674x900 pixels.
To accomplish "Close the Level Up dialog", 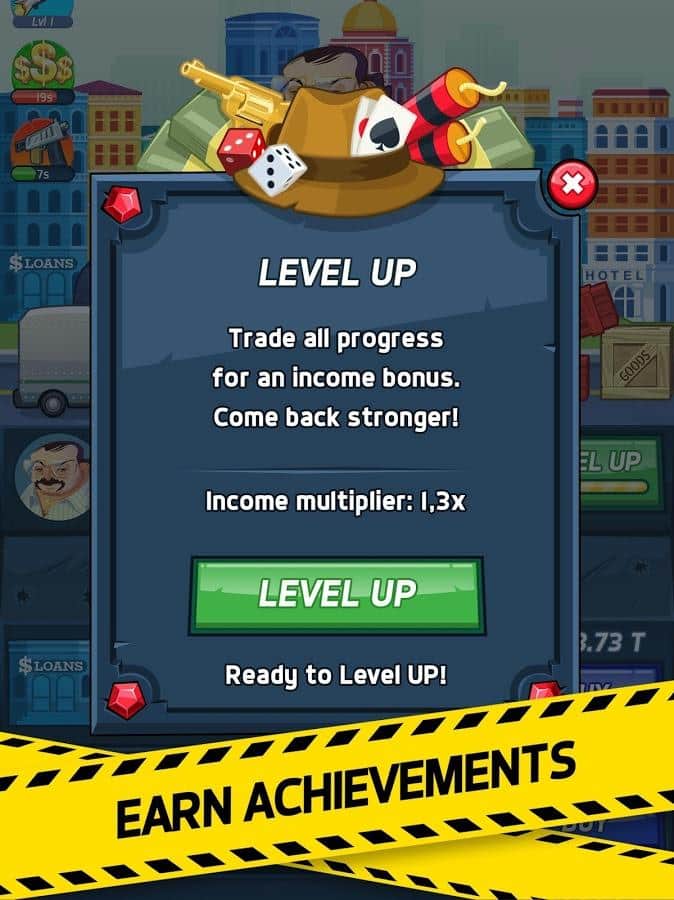I will (x=573, y=183).
